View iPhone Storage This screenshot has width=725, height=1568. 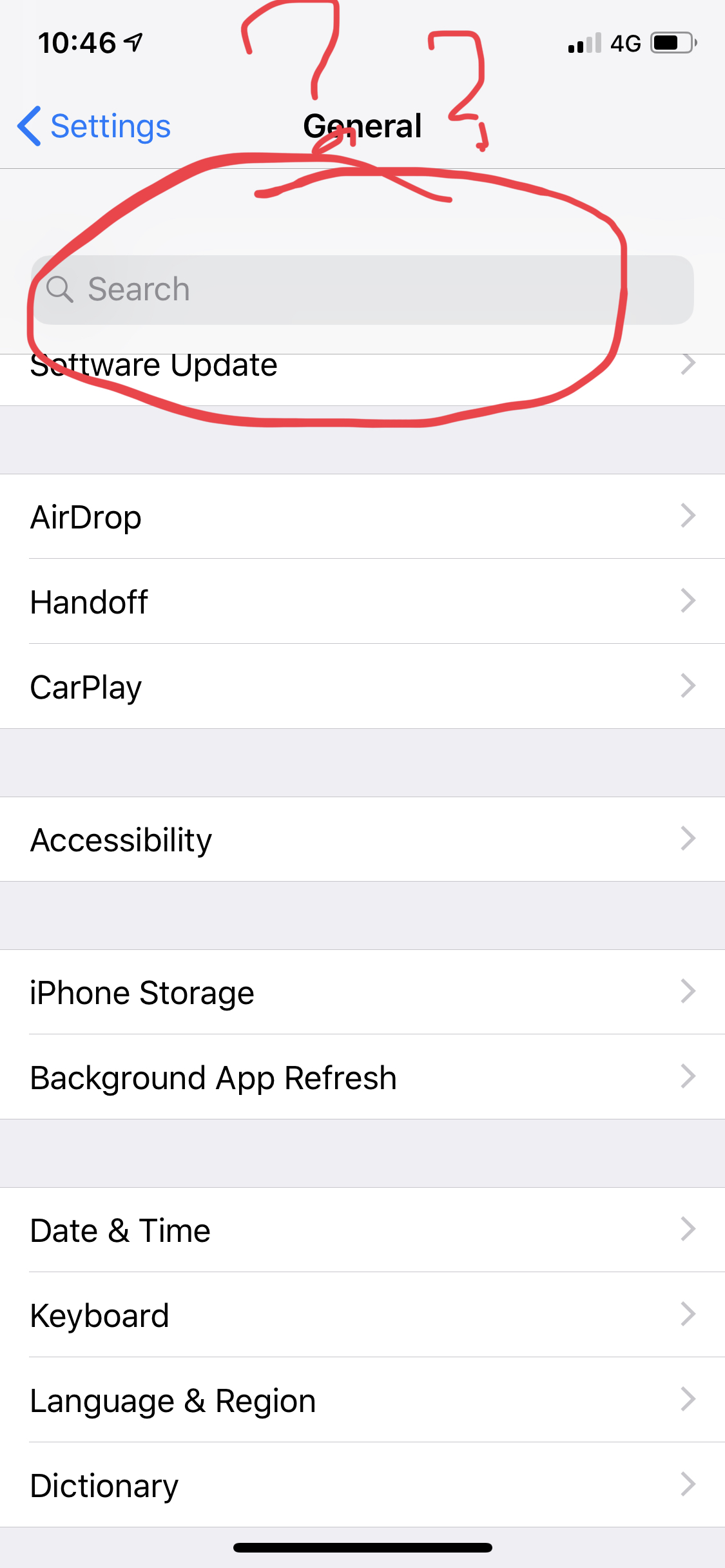tap(362, 992)
